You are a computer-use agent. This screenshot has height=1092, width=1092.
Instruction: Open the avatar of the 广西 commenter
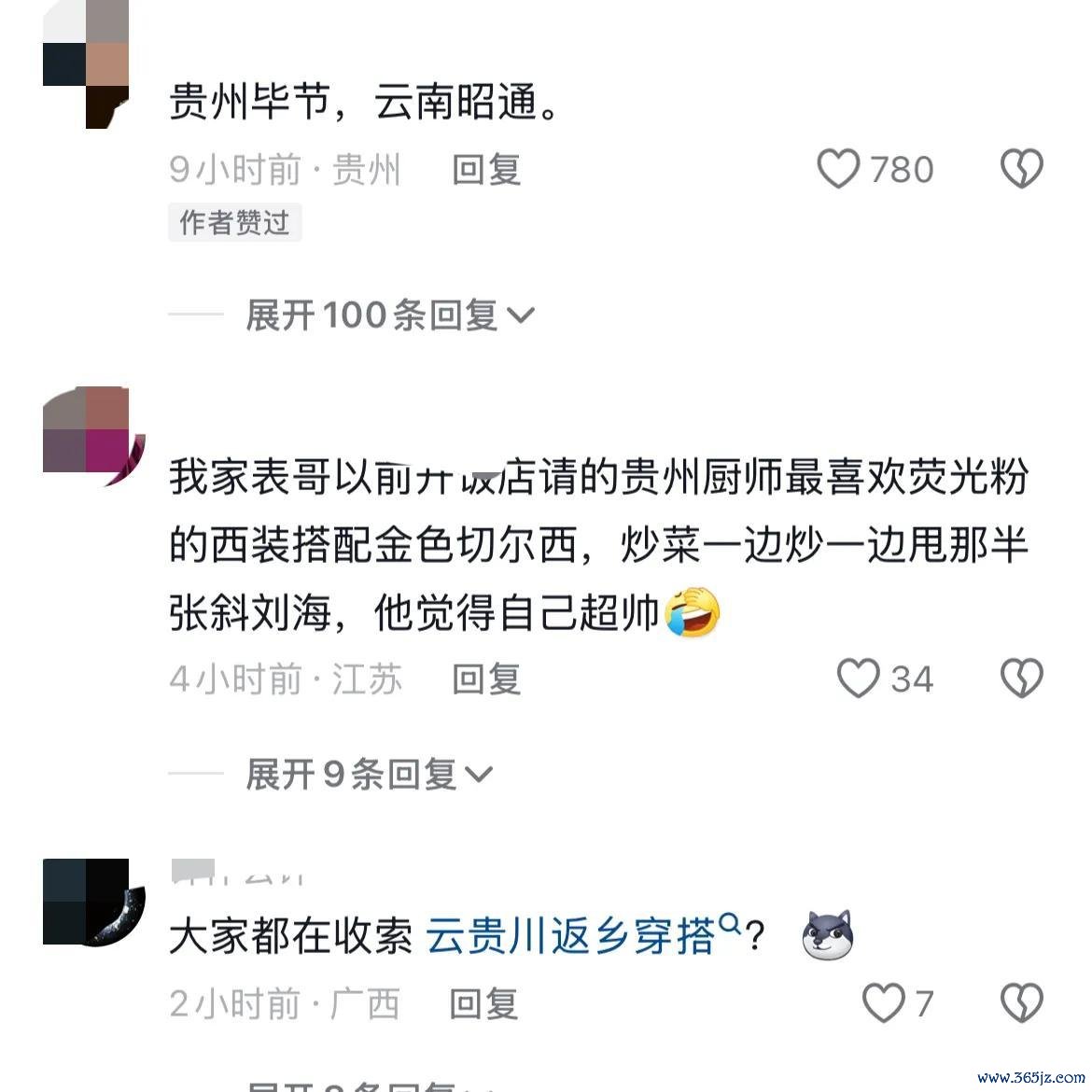point(86,902)
